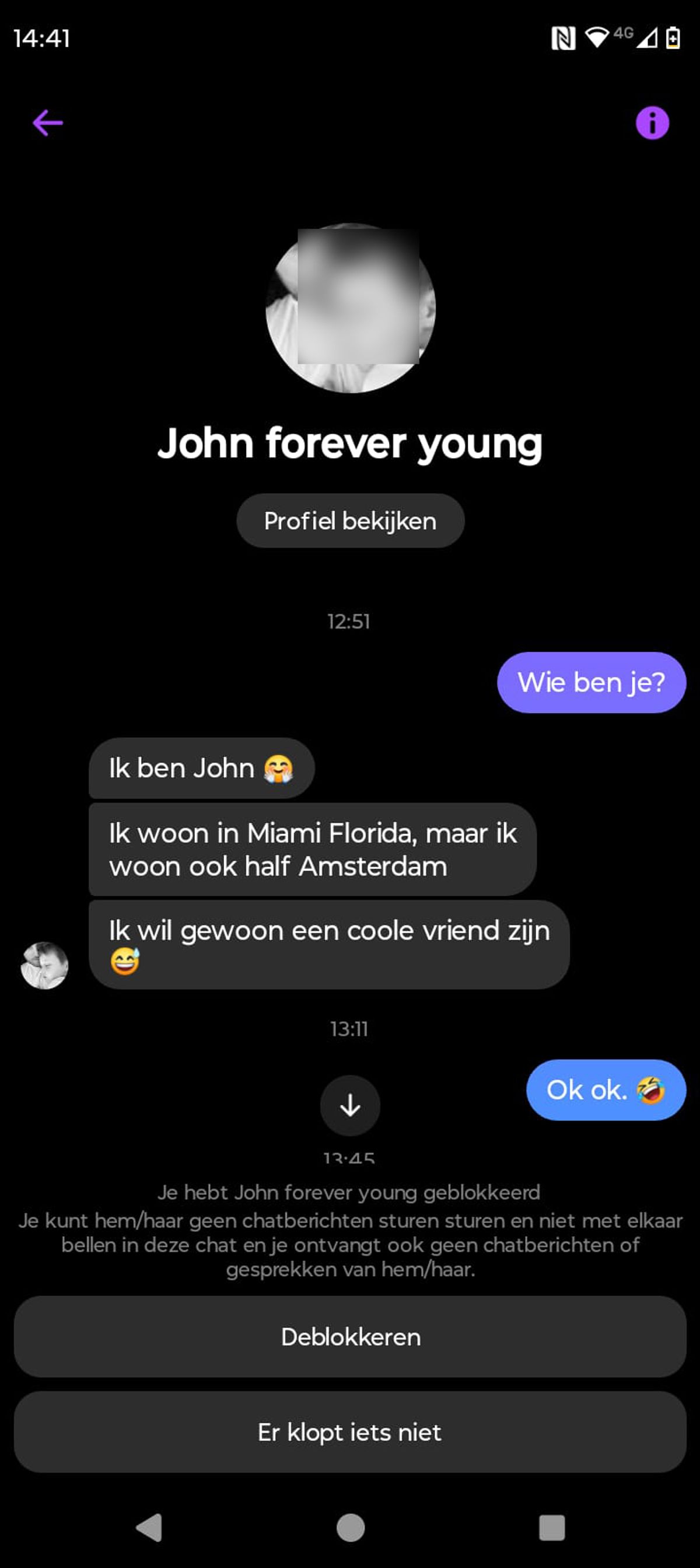Image resolution: width=700 pixels, height=1568 pixels.
Task: Go back using the purple arrow
Action: click(x=47, y=123)
